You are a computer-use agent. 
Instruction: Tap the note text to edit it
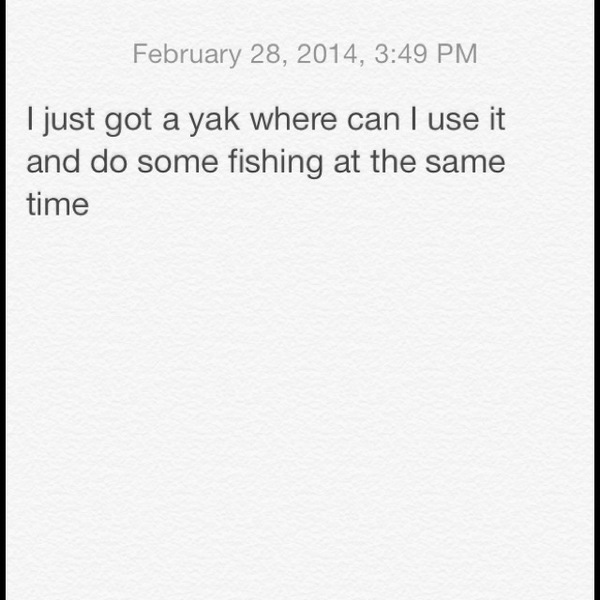point(265,163)
